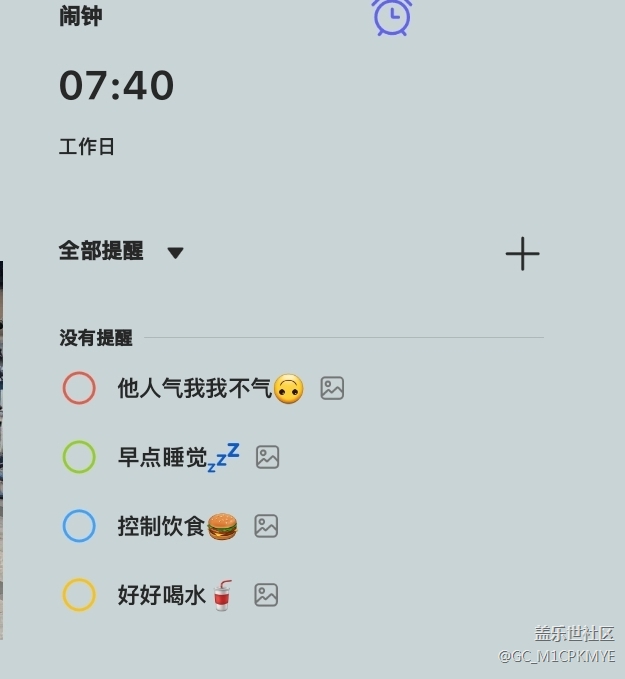This screenshot has height=679, width=625.
Task: Open the 控制饮食 reminder
Action: (161, 526)
